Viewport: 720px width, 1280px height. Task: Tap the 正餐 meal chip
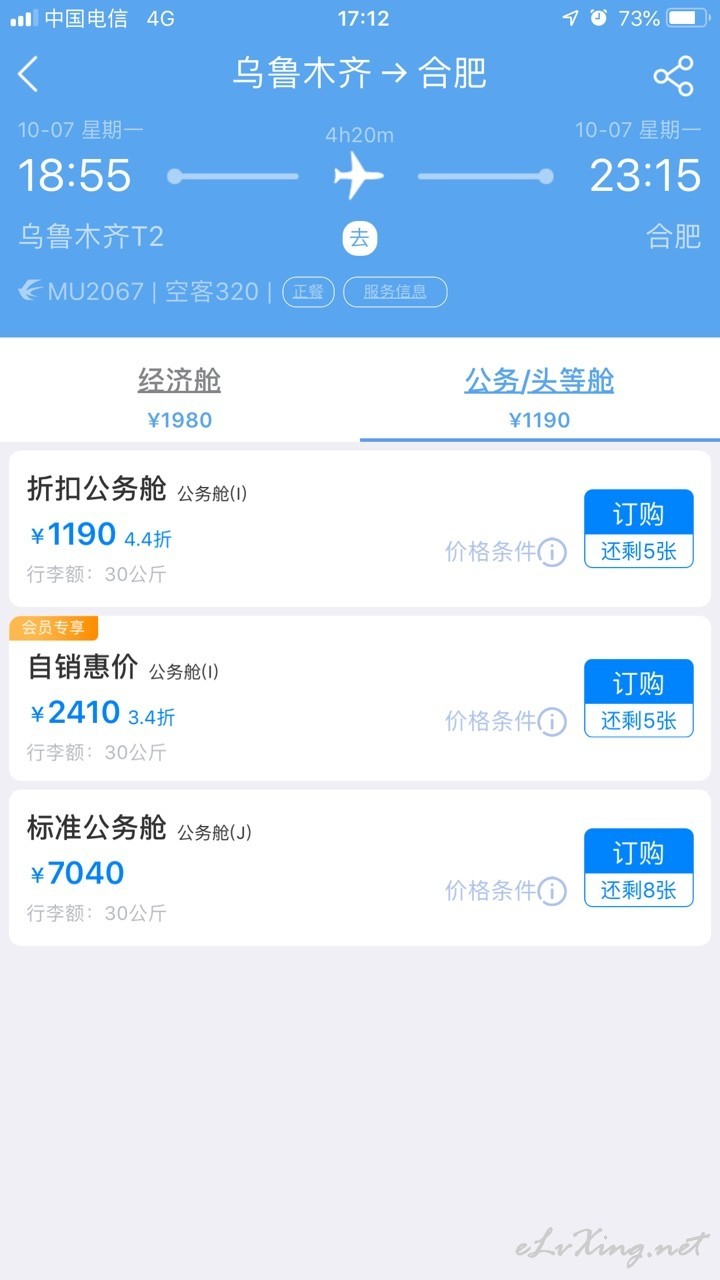[x=308, y=292]
